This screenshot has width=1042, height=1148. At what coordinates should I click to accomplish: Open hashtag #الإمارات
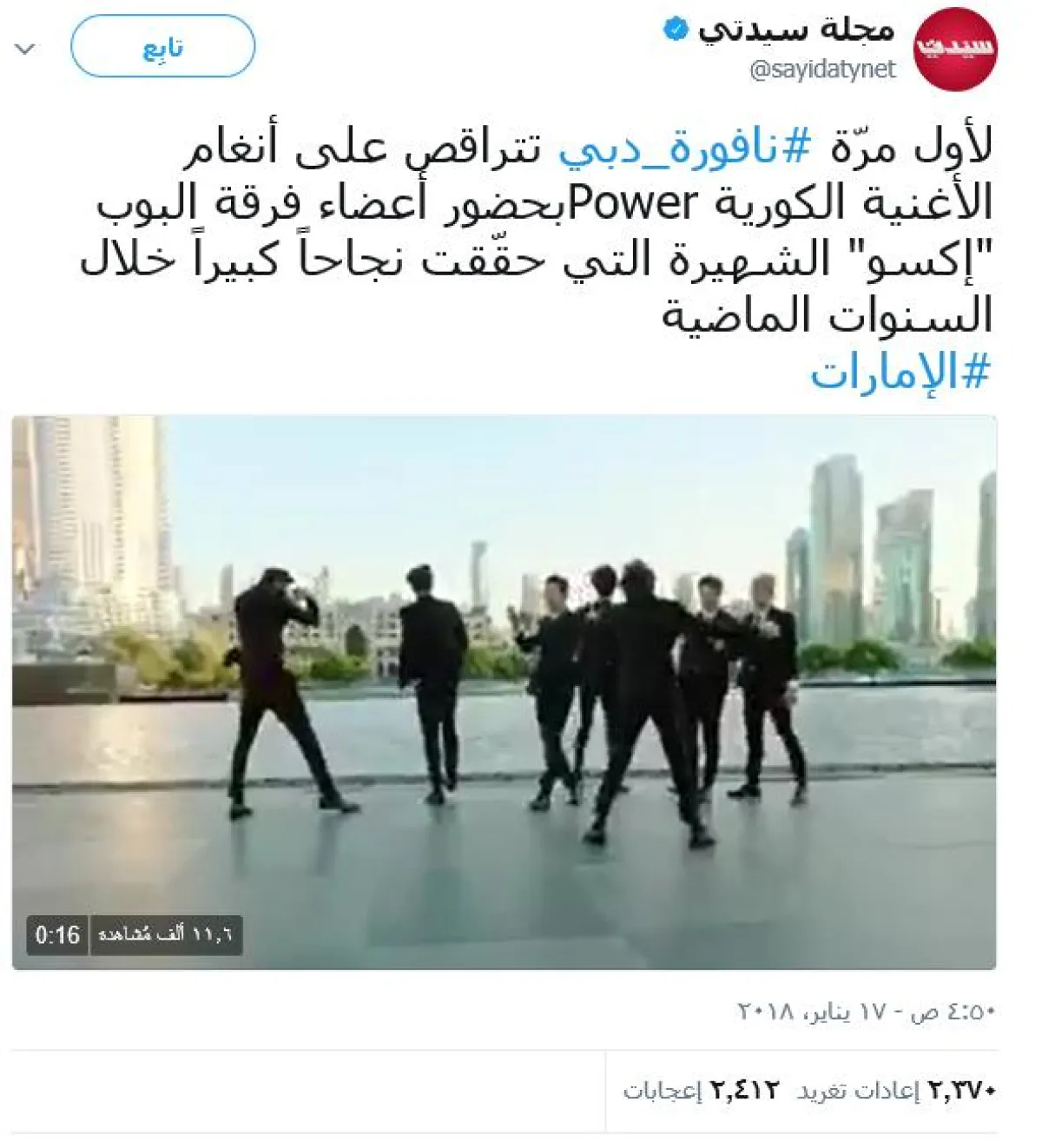pyautogui.click(x=900, y=373)
